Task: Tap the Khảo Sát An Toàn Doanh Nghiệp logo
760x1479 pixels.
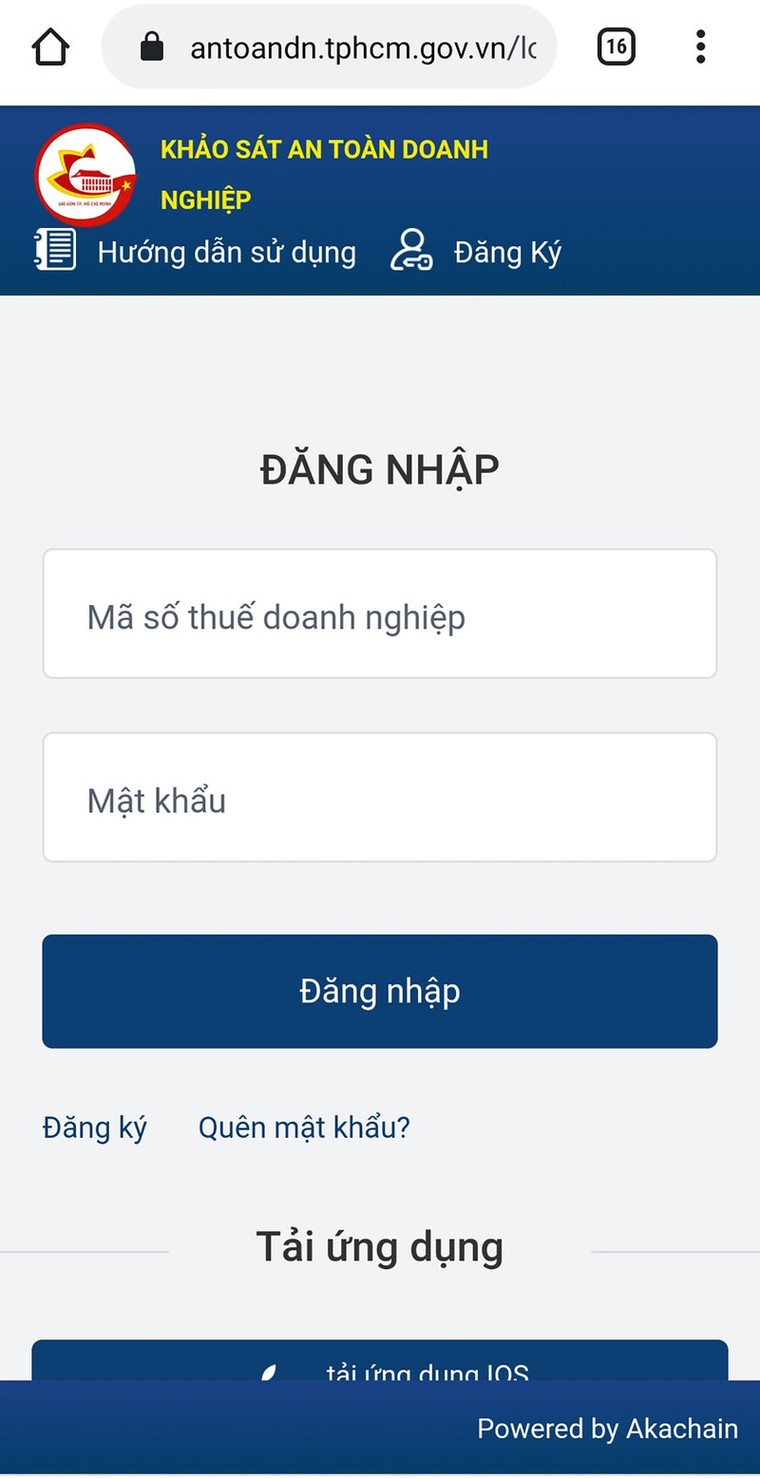Action: tap(85, 175)
